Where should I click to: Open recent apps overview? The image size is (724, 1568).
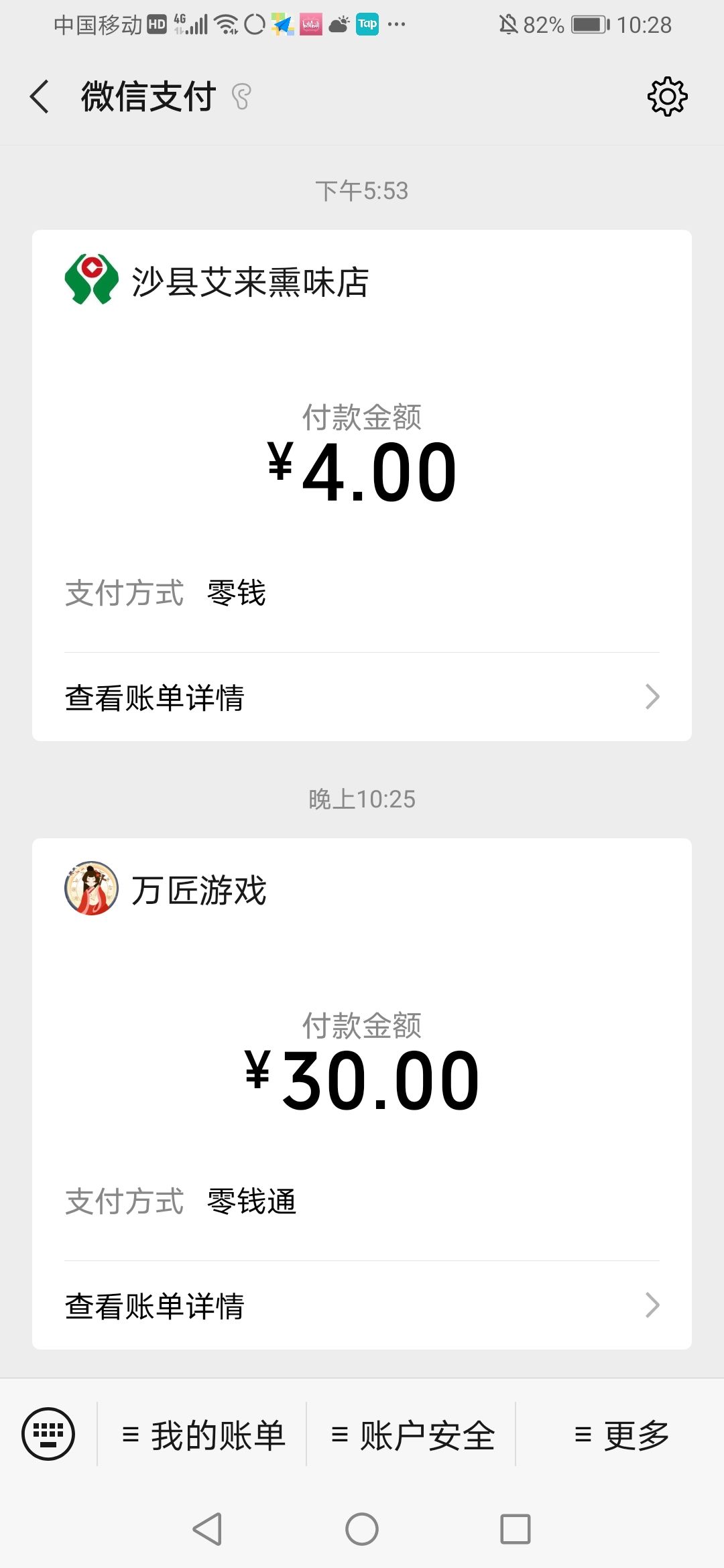(x=516, y=1529)
